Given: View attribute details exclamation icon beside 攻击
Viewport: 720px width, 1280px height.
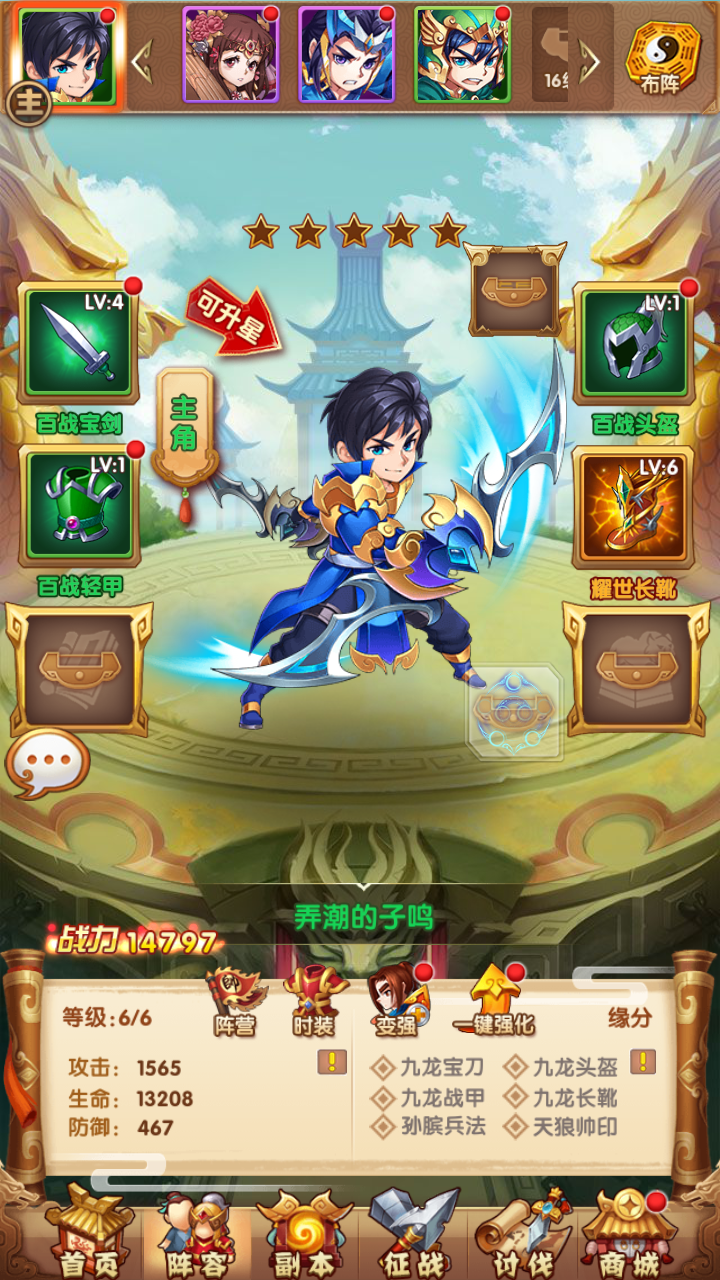Looking at the screenshot, I should point(332,1062).
